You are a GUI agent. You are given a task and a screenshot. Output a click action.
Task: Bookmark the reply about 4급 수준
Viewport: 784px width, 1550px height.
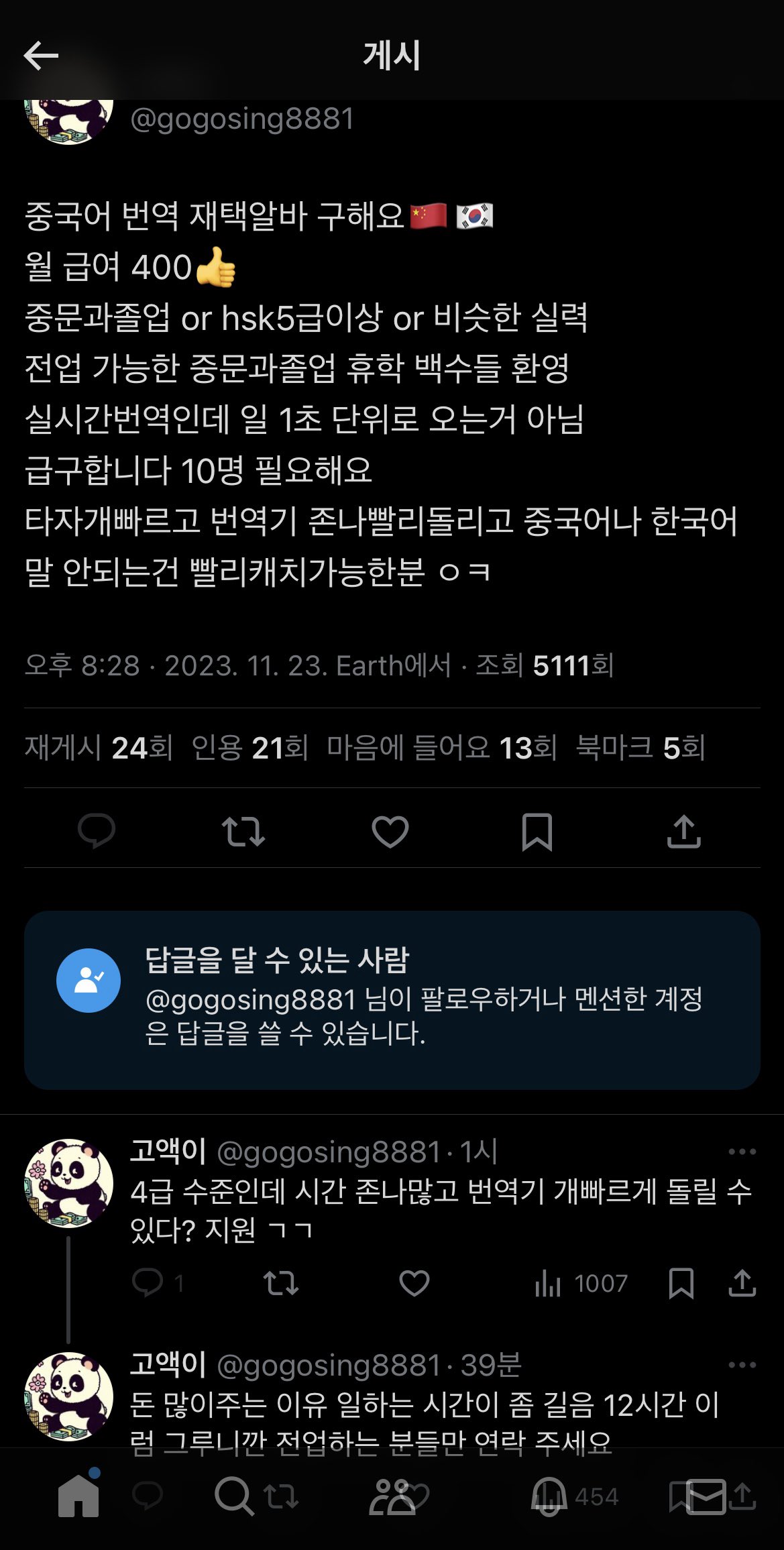[x=681, y=1284]
